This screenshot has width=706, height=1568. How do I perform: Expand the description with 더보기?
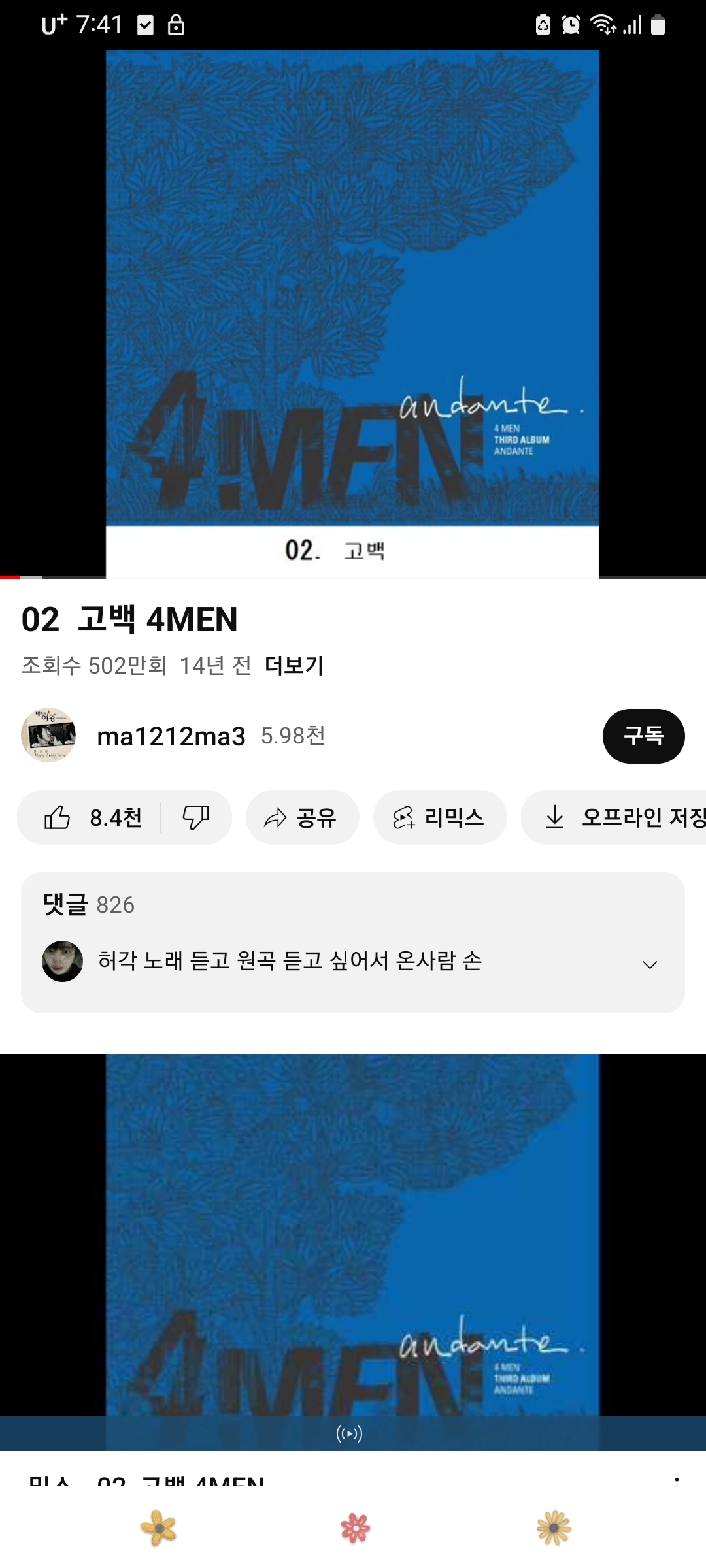coord(294,666)
